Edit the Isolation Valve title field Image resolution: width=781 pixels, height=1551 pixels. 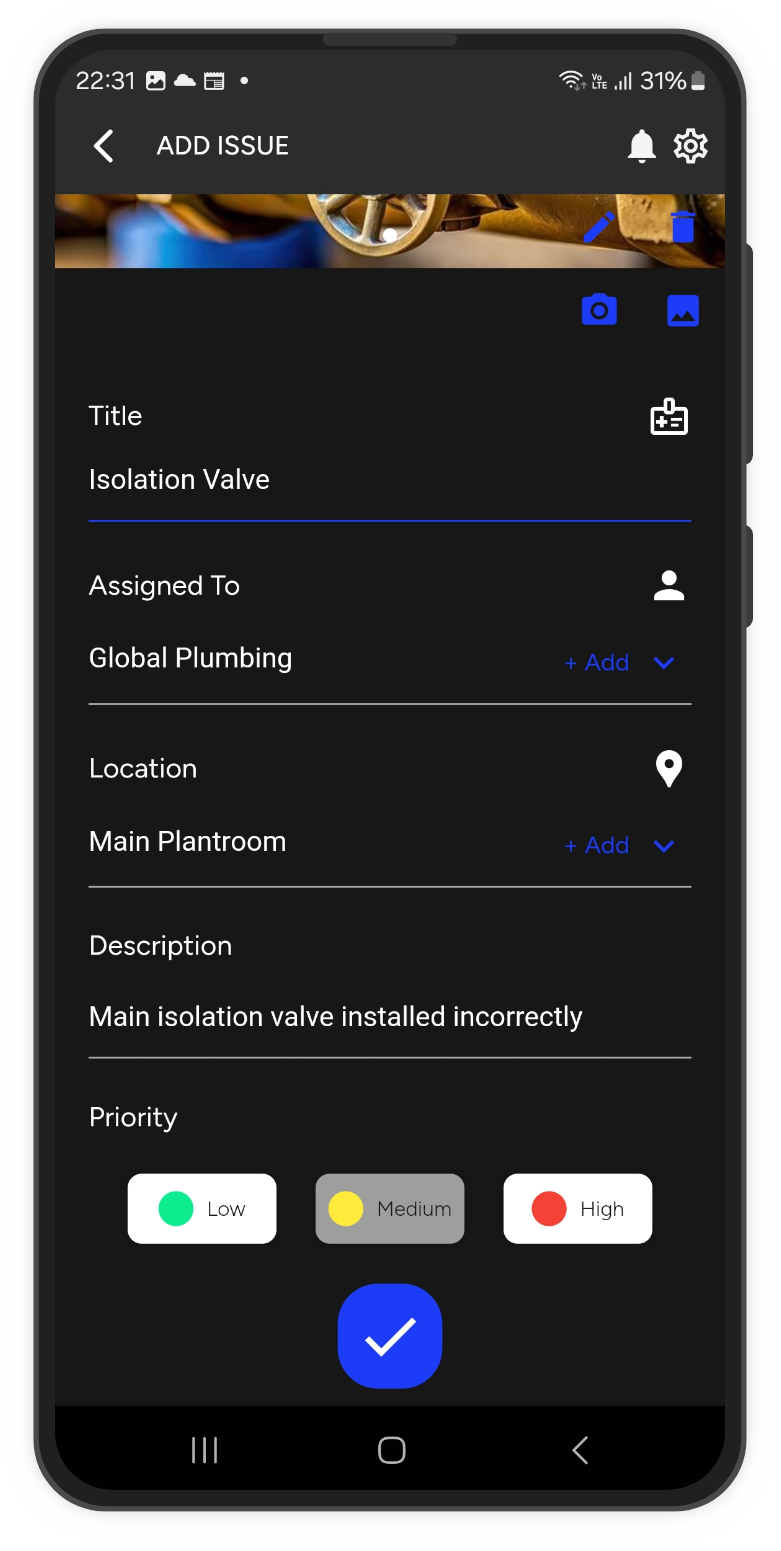360,480
